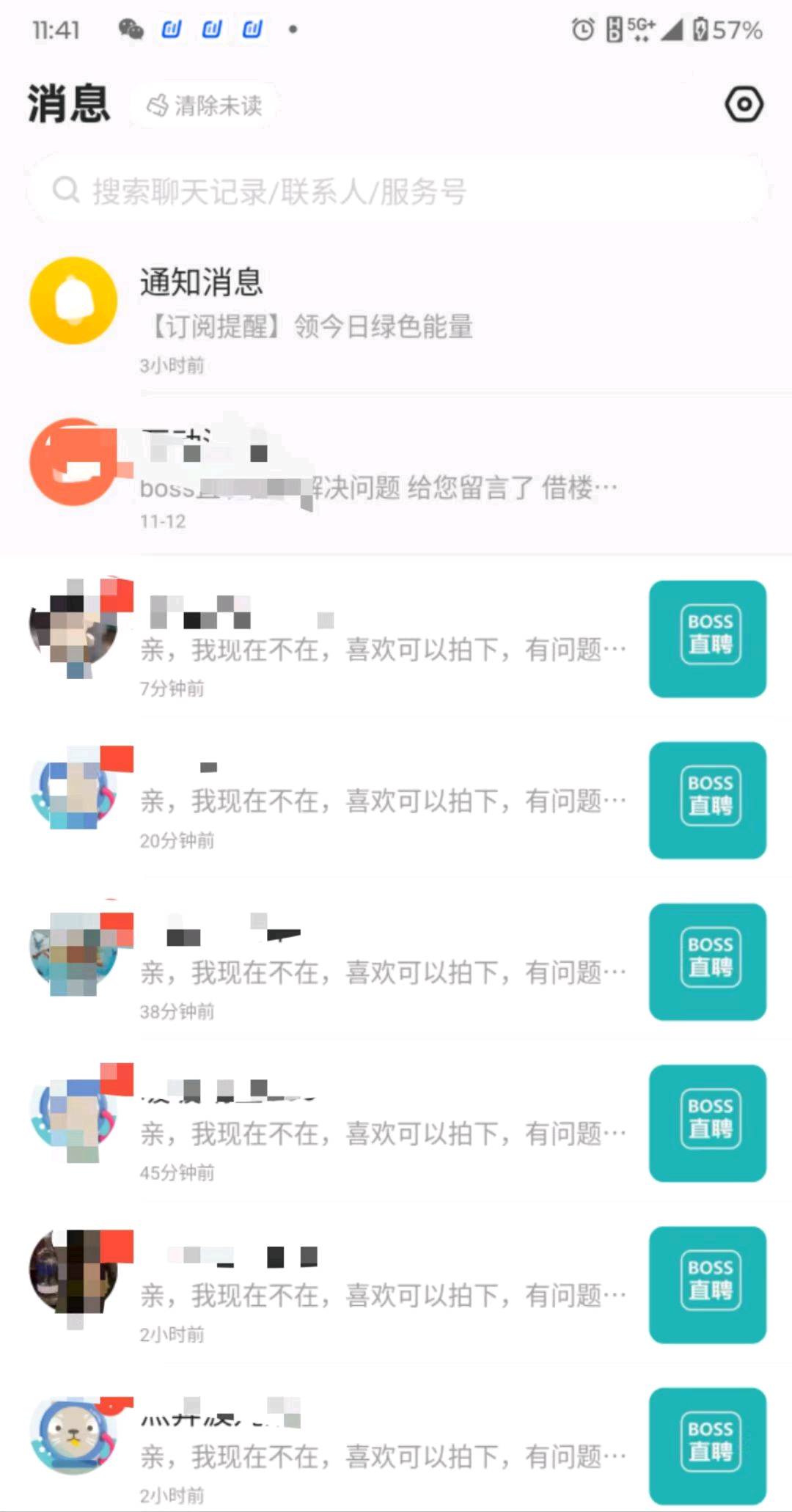Tap the search magnifier icon
The height and width of the screenshot is (1512, 792).
pyautogui.click(x=66, y=191)
